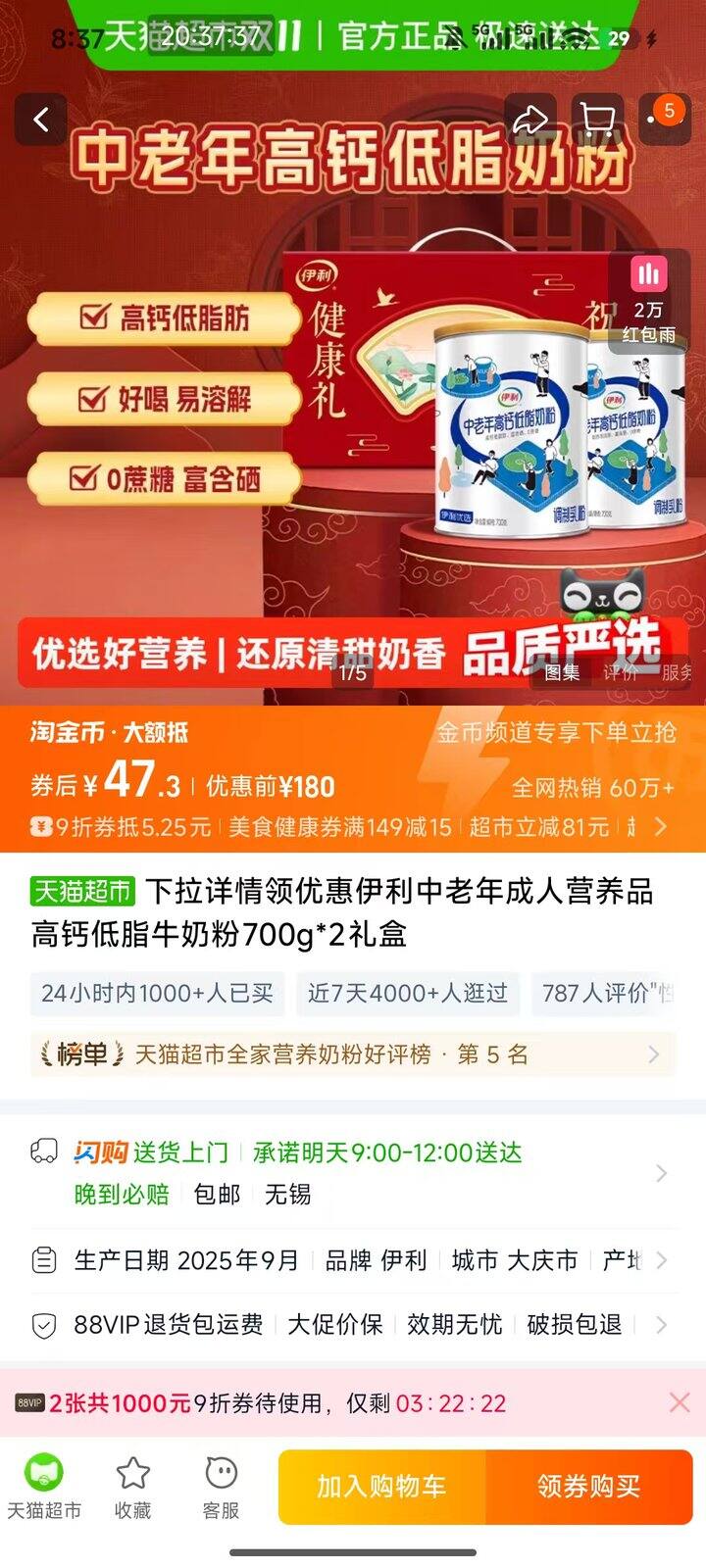Open the 生产日期 product parameters row
Screen dimensions: 706x1568
(353, 1260)
